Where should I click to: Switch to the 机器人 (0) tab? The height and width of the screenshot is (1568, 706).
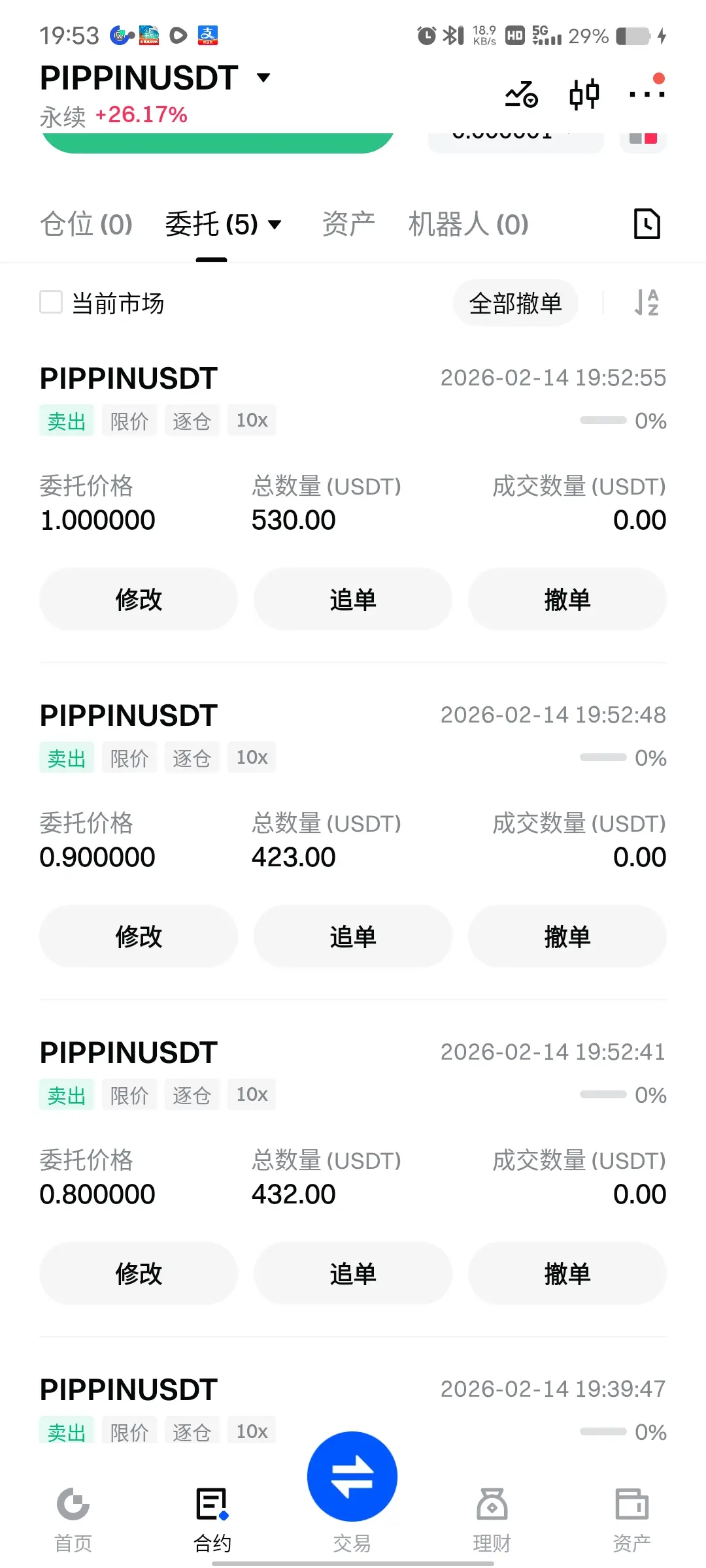pos(468,225)
